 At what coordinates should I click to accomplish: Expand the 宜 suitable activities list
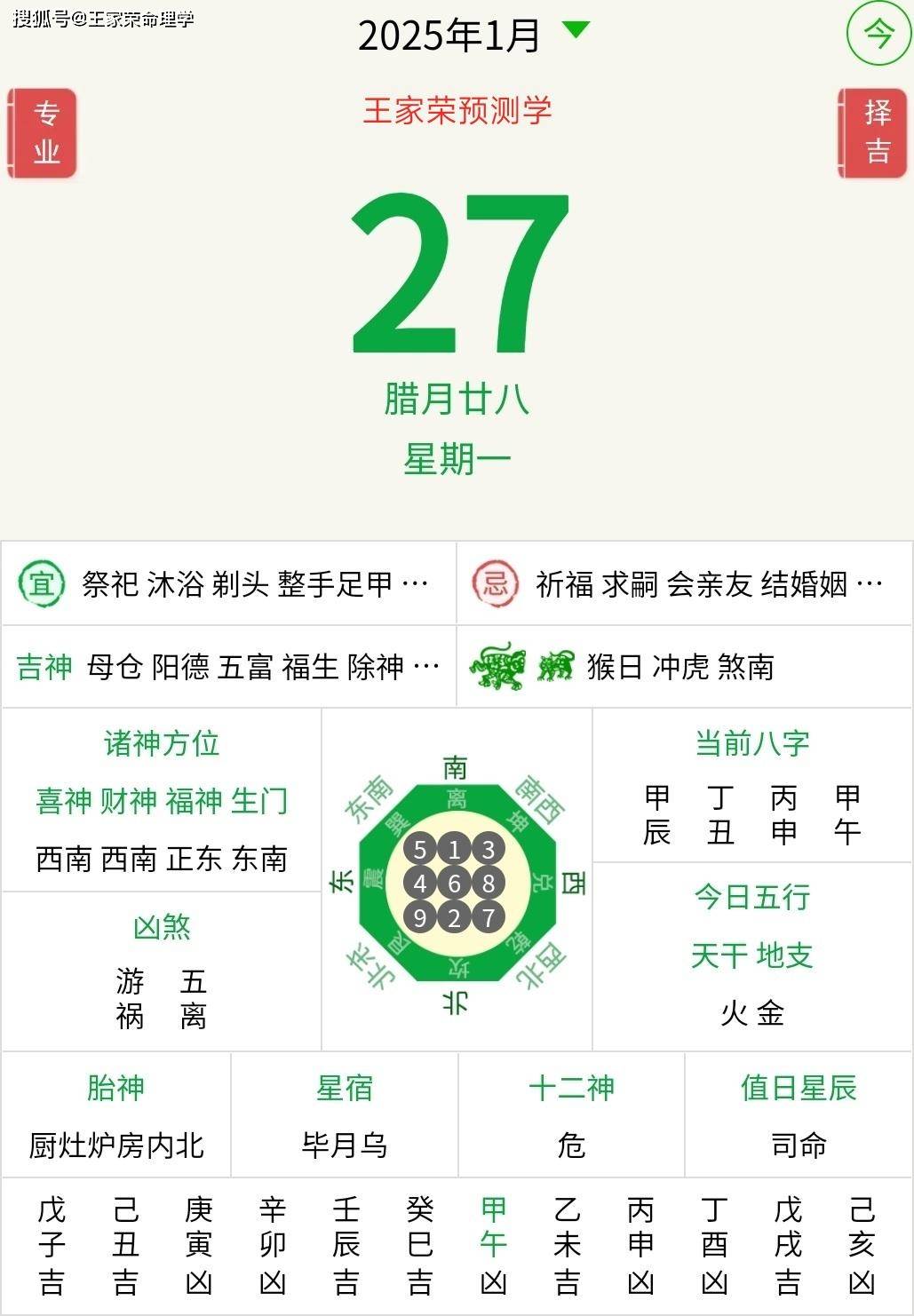[229, 583]
